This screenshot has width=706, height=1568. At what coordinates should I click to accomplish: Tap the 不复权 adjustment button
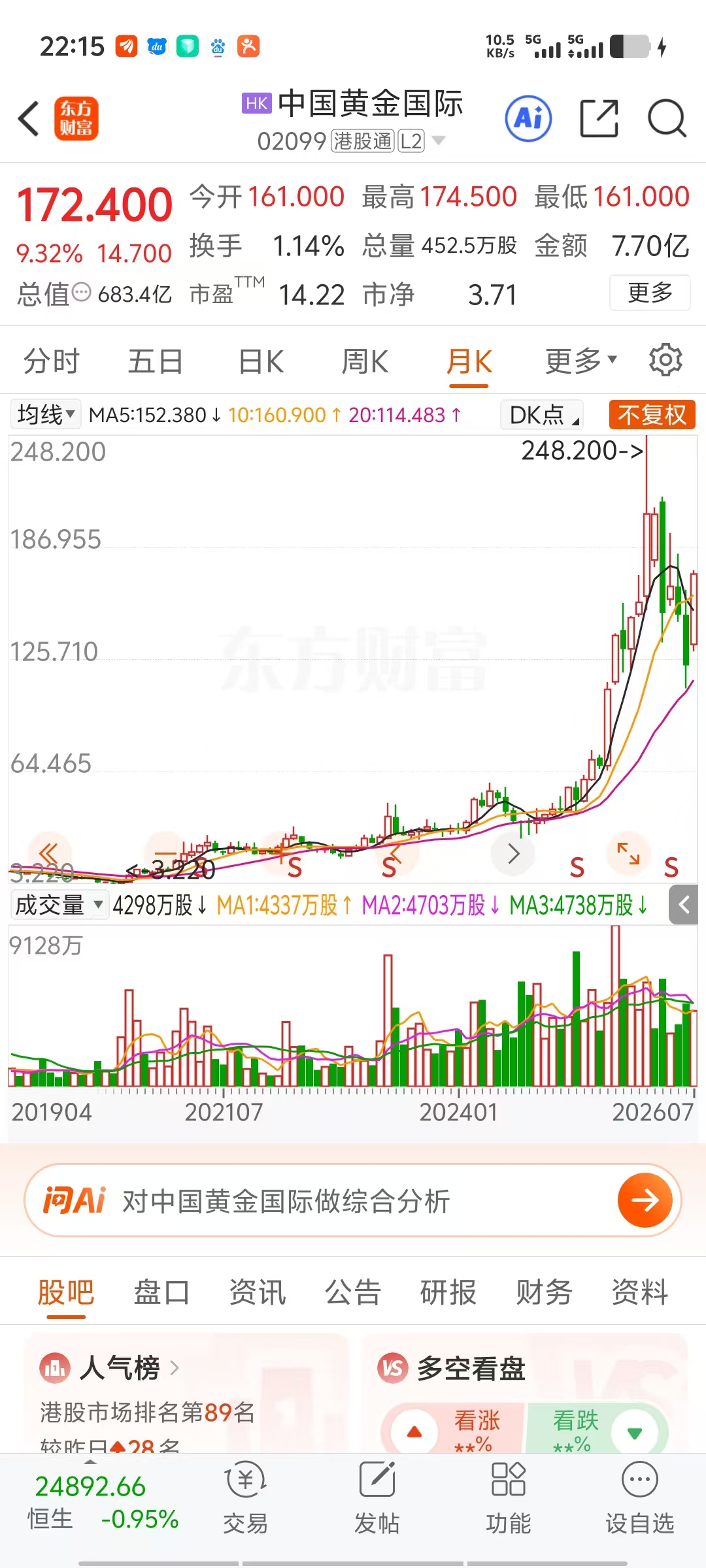click(x=652, y=414)
